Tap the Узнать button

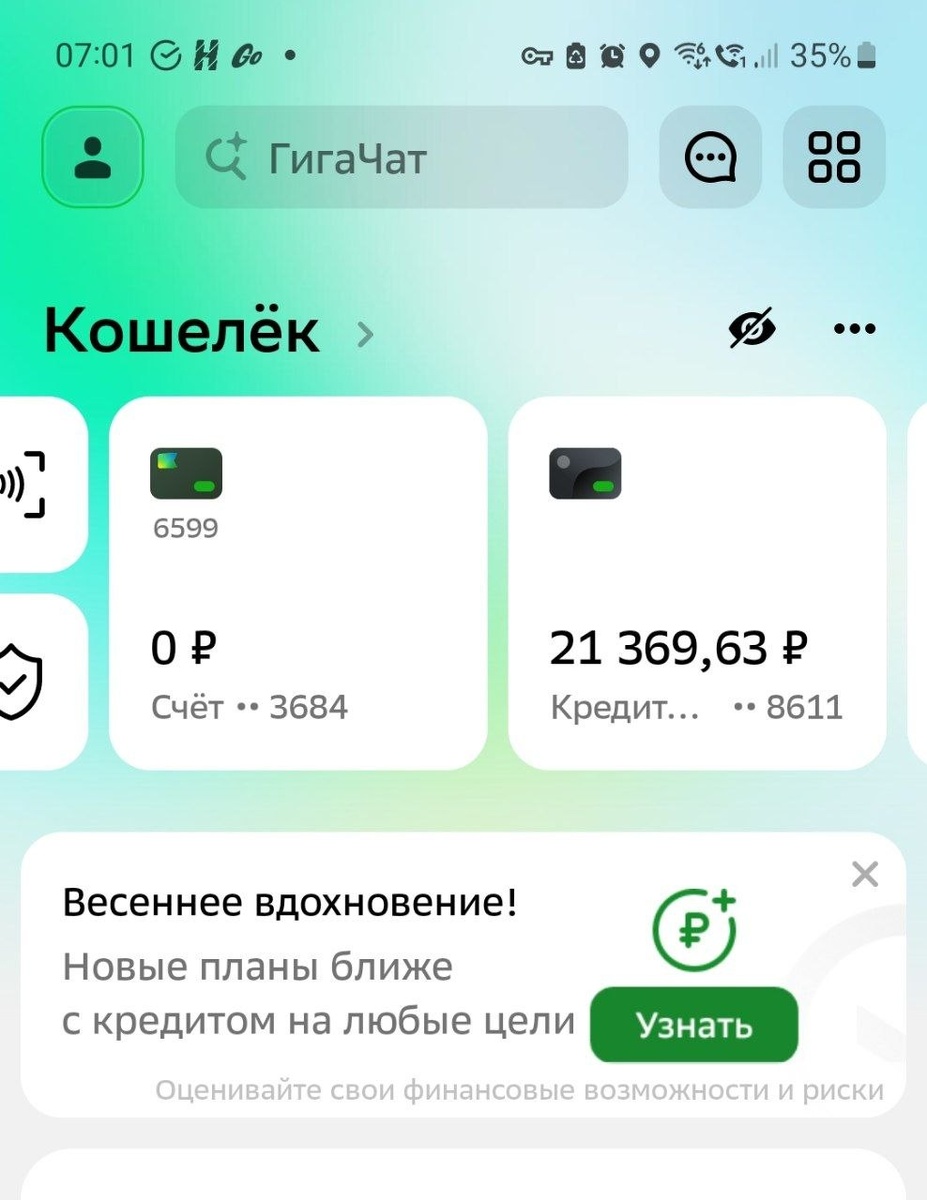pyautogui.click(x=694, y=1025)
